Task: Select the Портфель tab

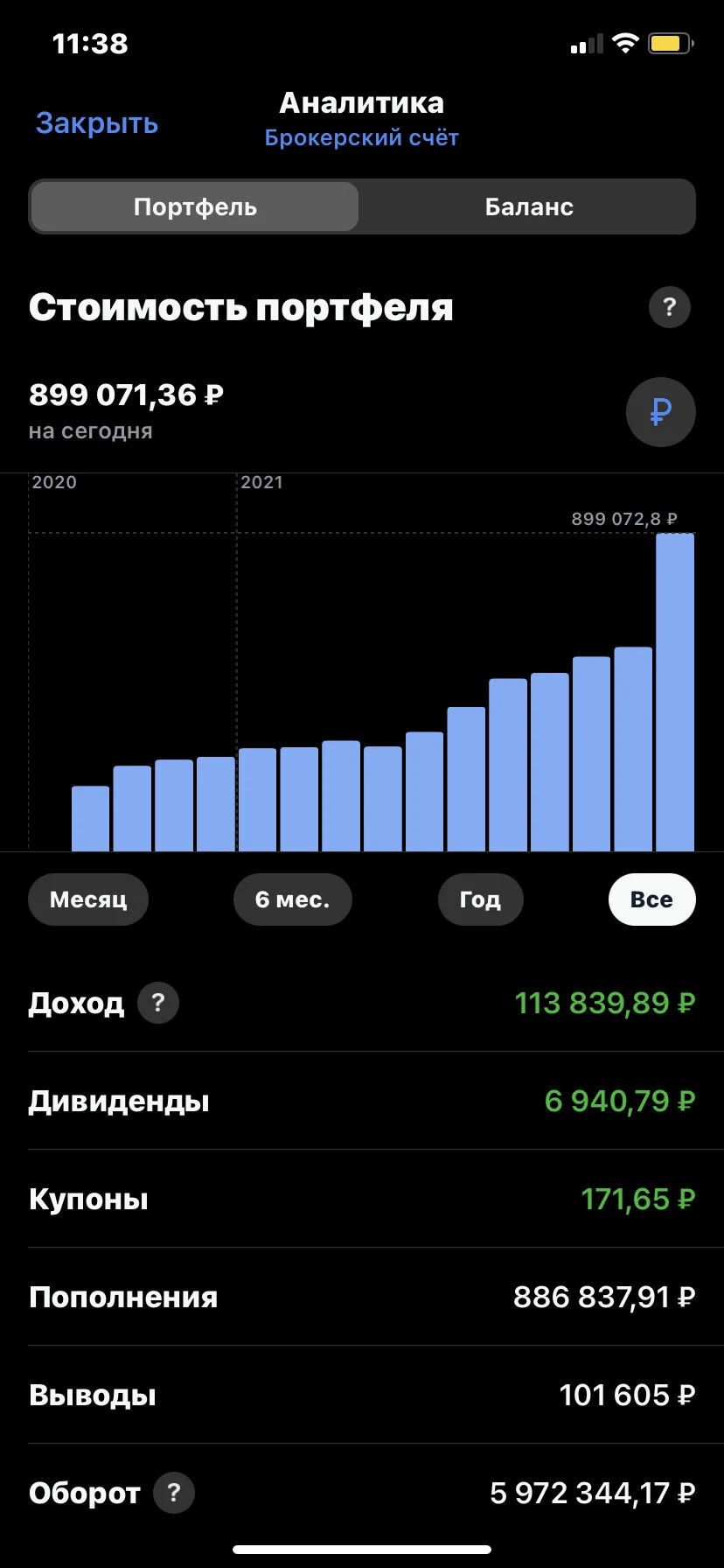Action: 195,206
